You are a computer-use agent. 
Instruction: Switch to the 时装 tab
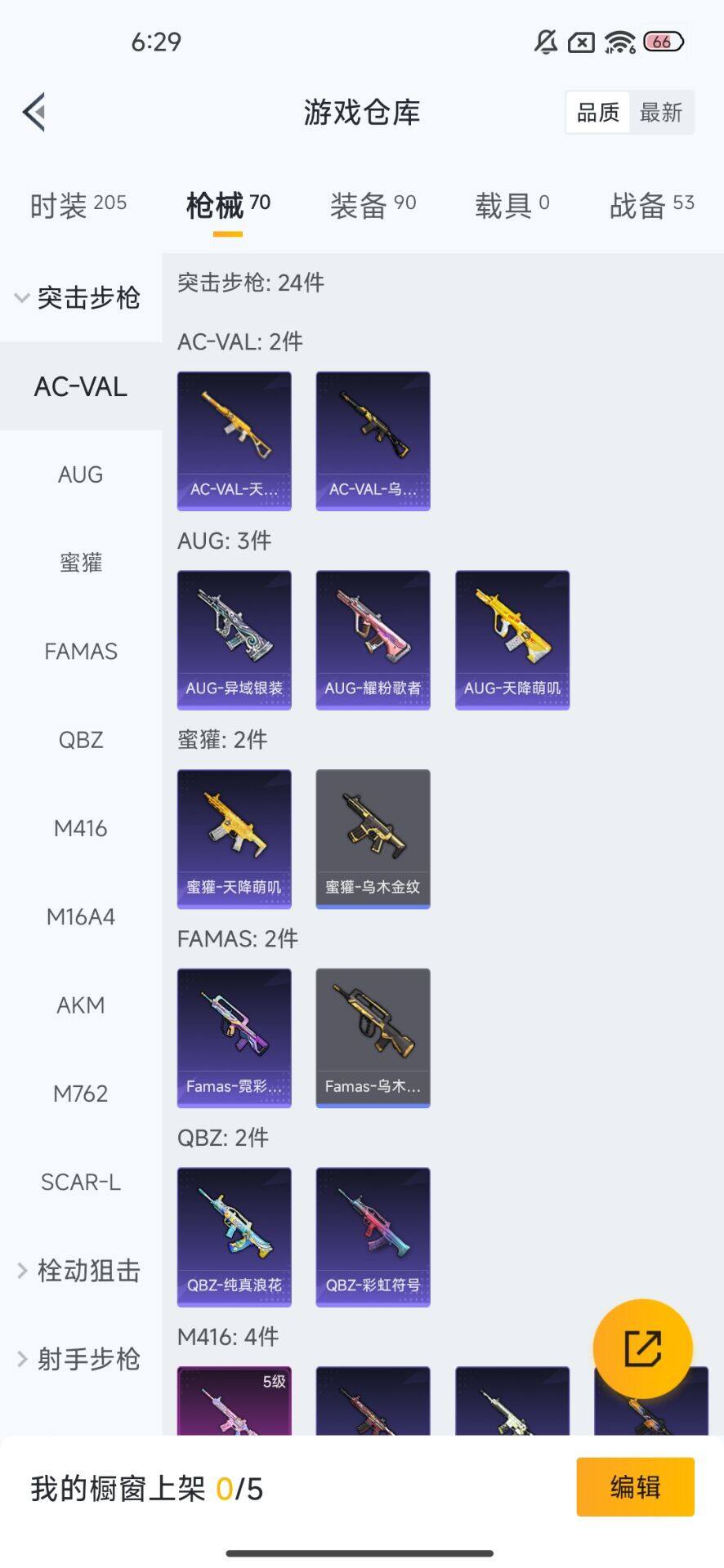pos(78,205)
